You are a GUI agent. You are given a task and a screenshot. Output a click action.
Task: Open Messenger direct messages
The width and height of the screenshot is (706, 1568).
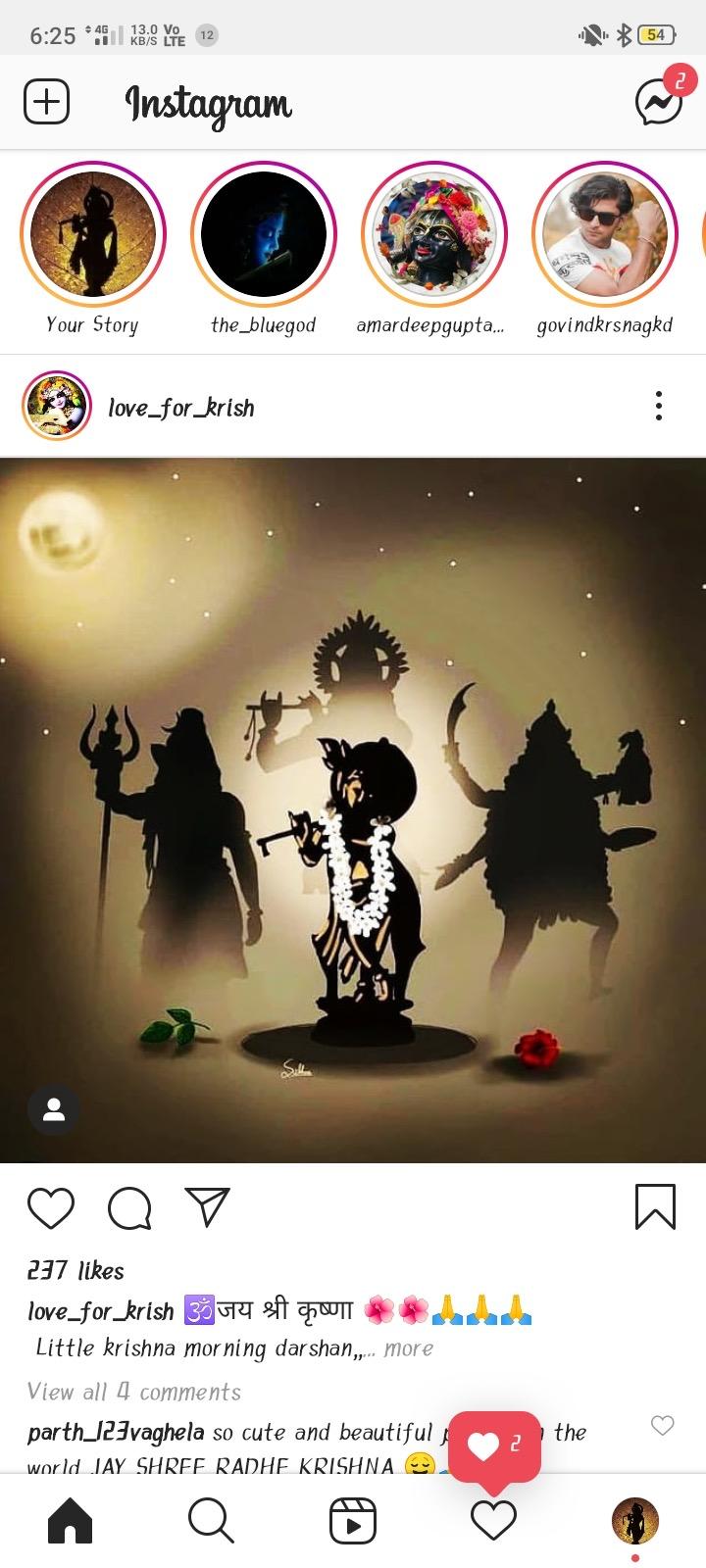(x=658, y=102)
